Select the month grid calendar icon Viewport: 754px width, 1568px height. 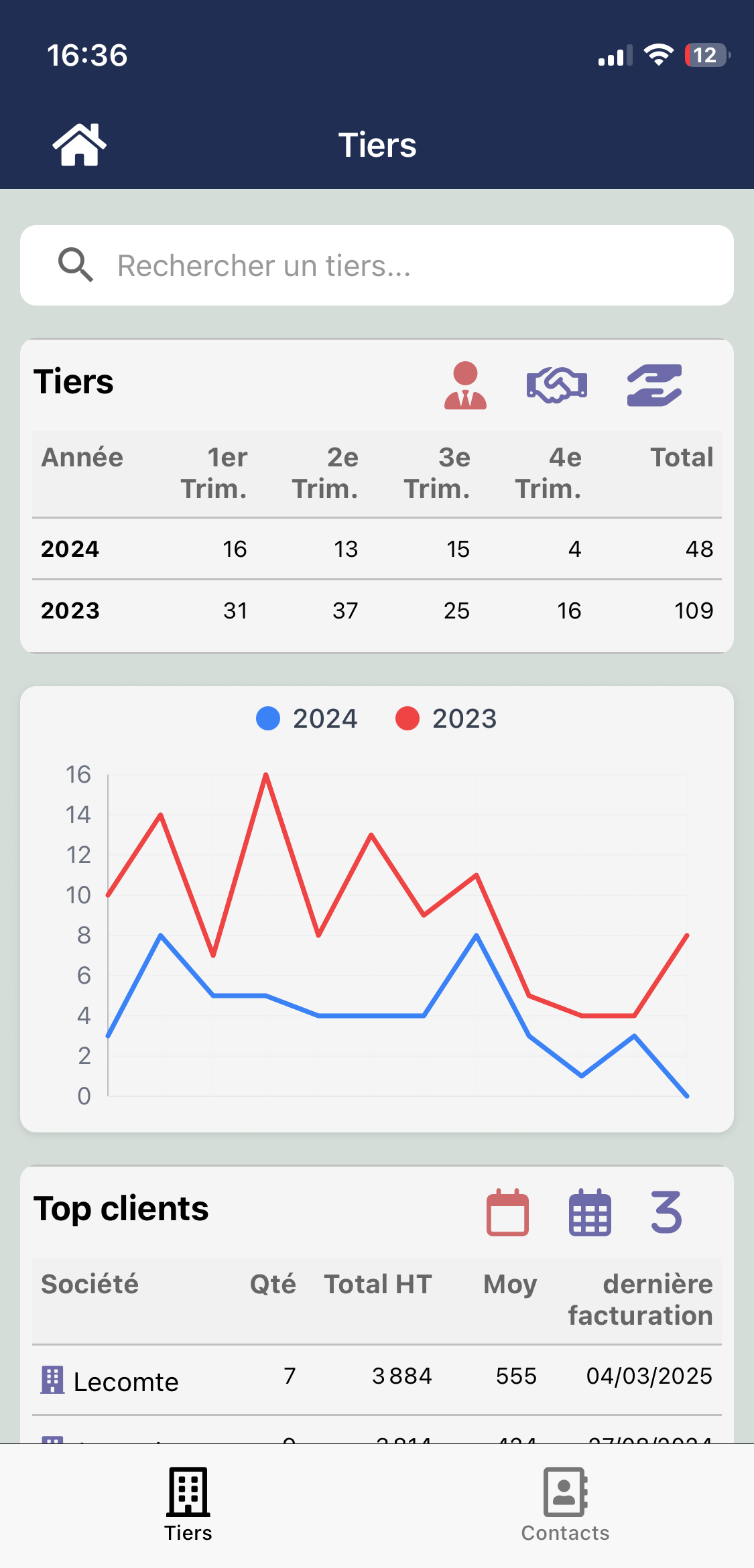point(590,1212)
